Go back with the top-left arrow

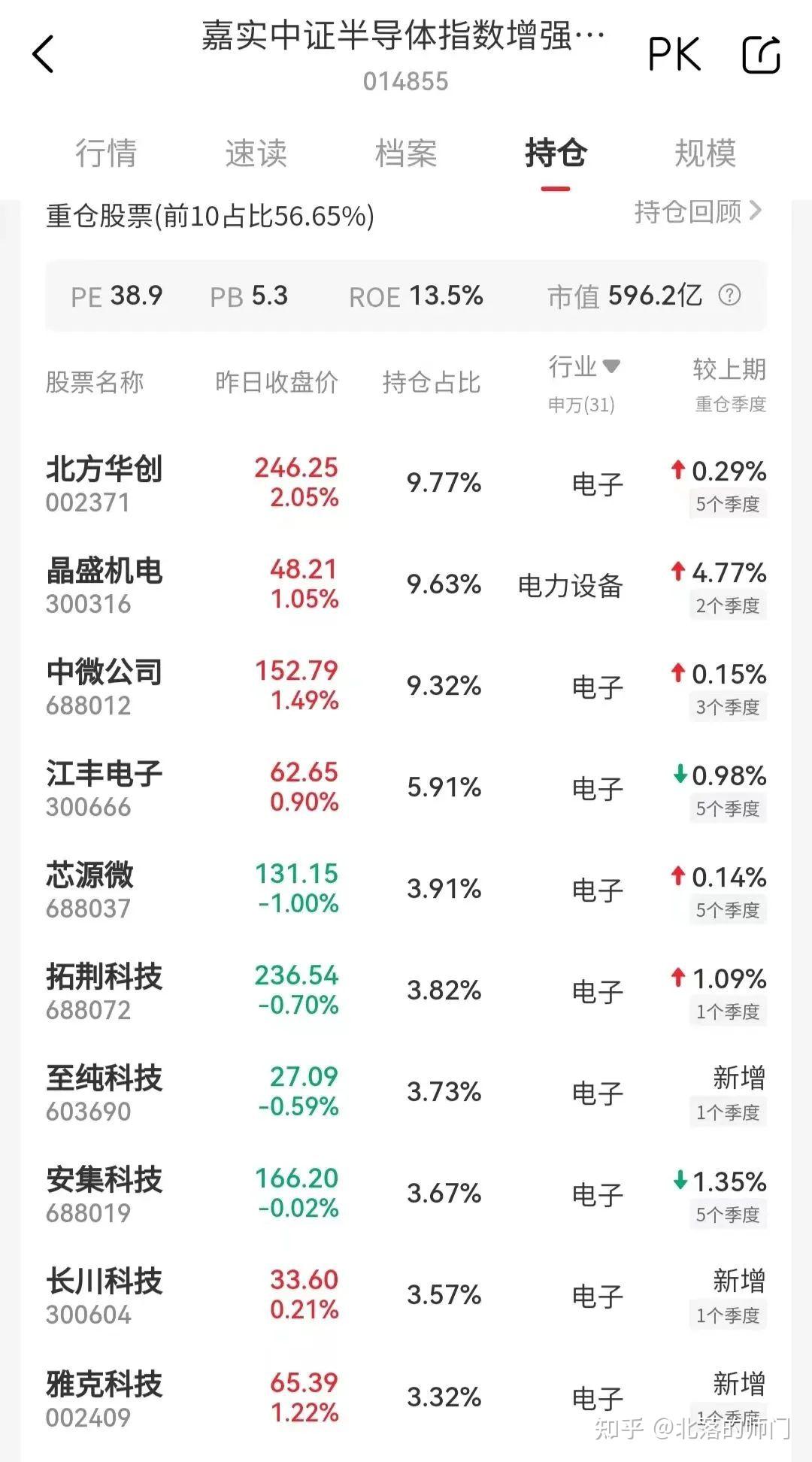click(44, 54)
